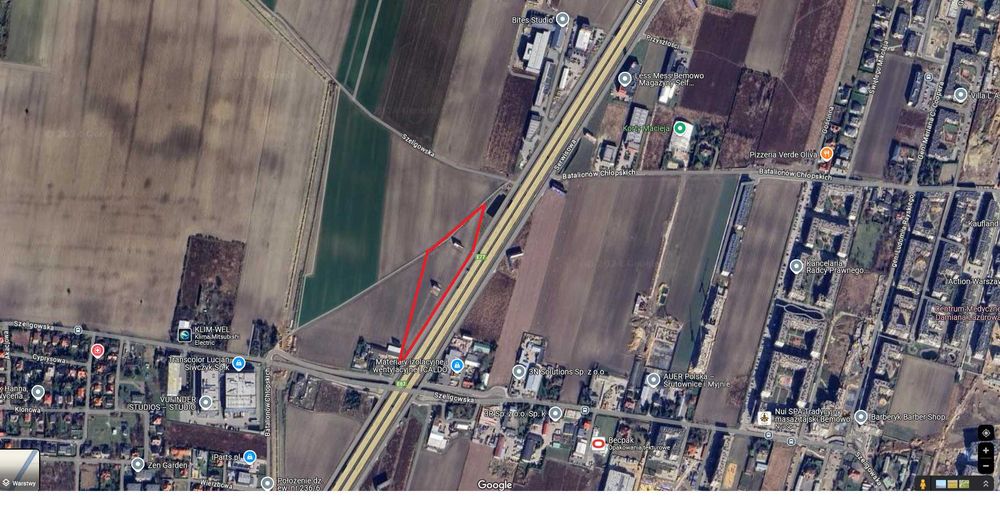Image resolution: width=1000 pixels, height=512 pixels.
Task: Open the Warstwy layers switcher
Action: pyautogui.click(x=19, y=469)
